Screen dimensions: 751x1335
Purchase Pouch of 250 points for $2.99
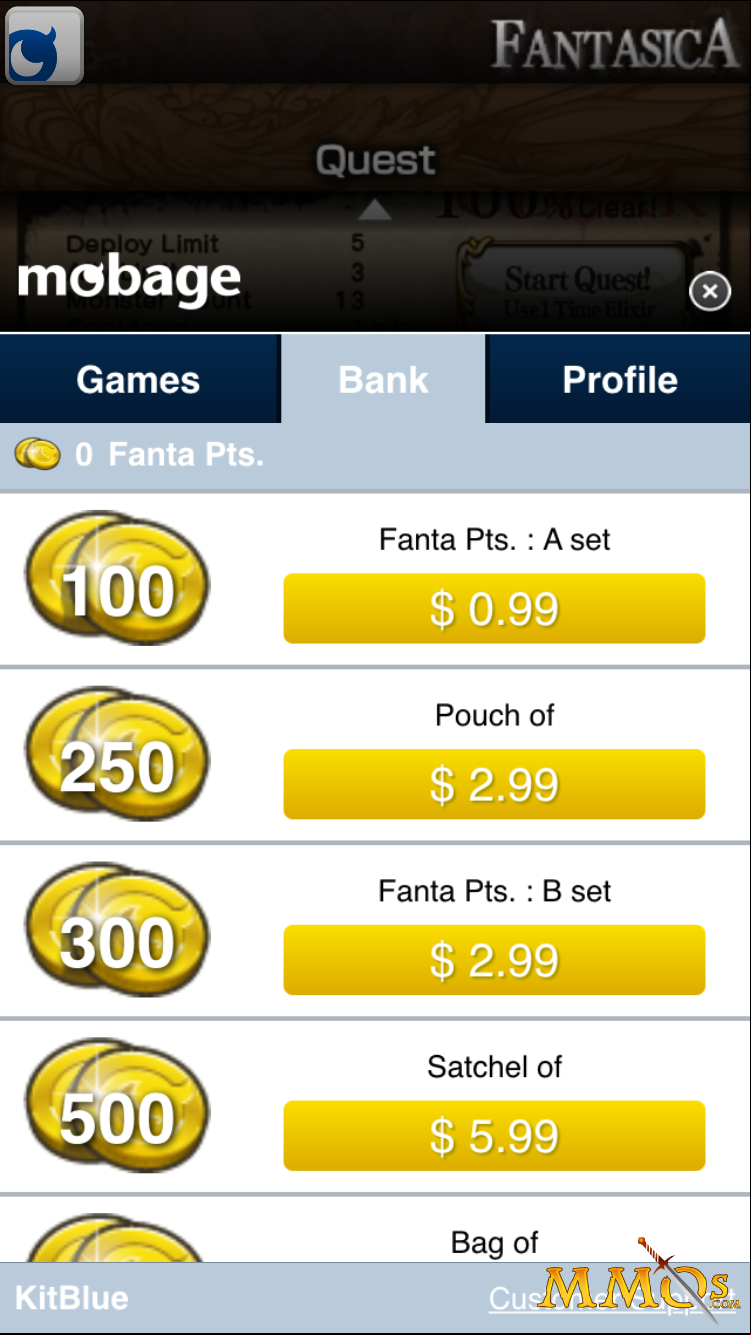click(x=494, y=784)
